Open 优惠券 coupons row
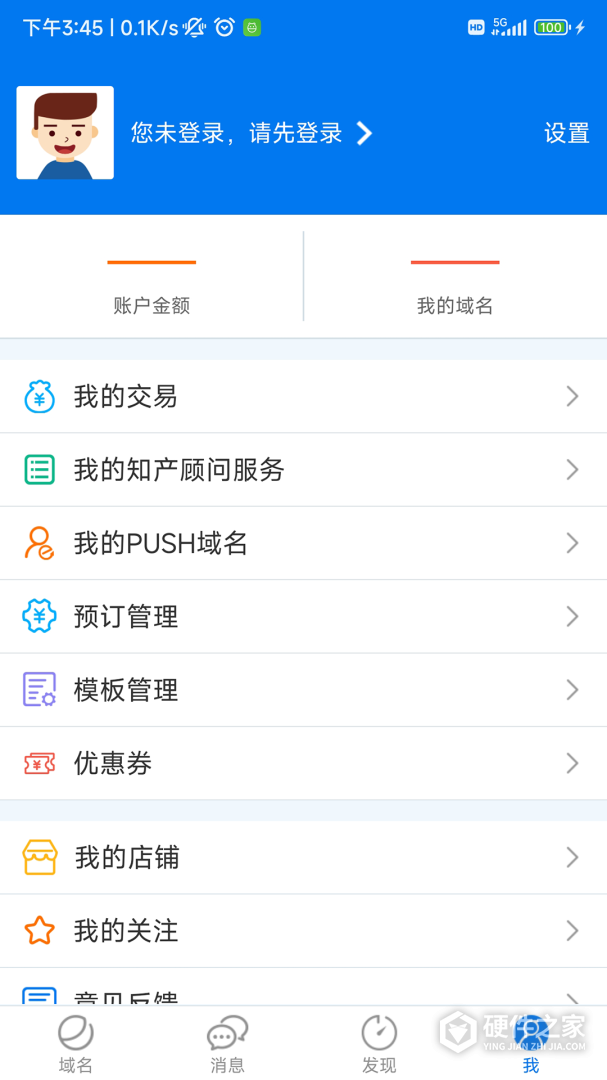Screen dimensions: 607x1080 pyautogui.click(x=303, y=764)
